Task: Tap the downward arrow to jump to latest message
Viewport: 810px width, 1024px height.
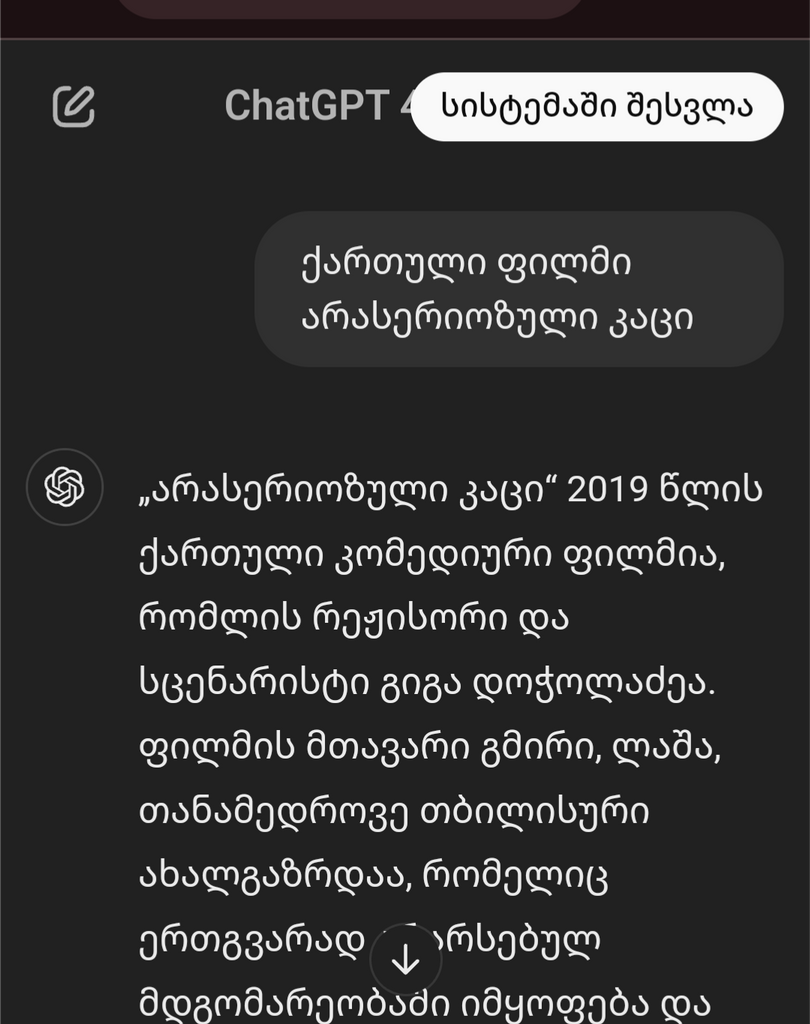Action: (x=404, y=957)
